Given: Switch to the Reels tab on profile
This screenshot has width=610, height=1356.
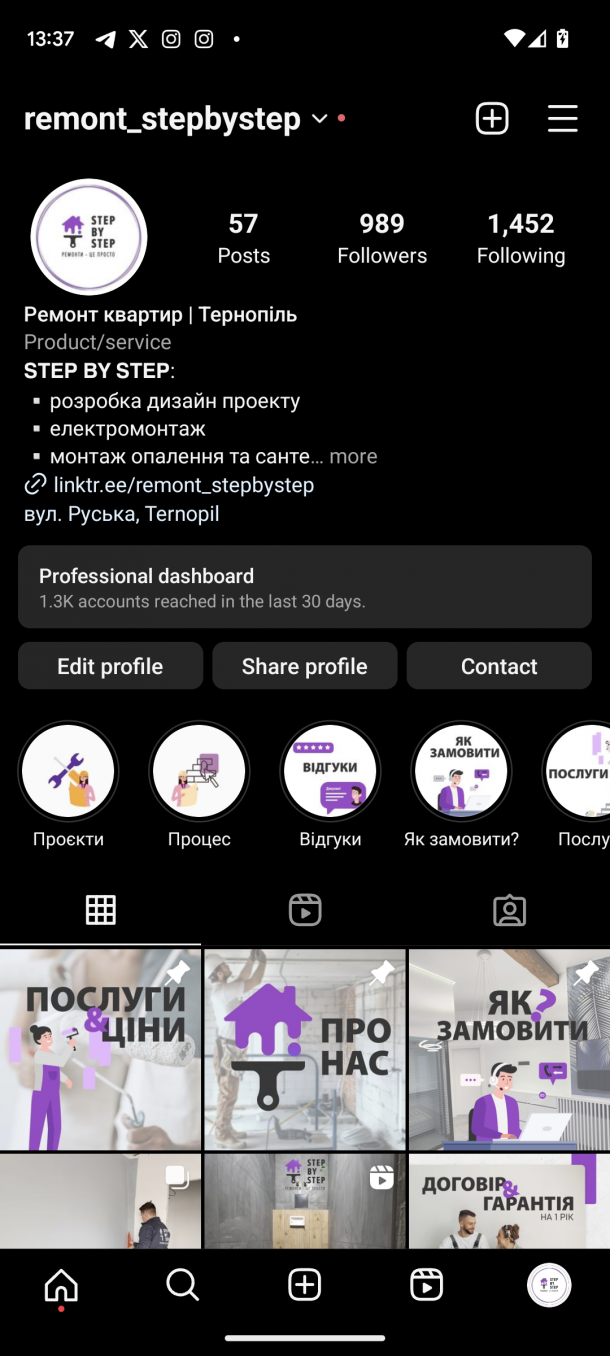Looking at the screenshot, I should click(305, 910).
